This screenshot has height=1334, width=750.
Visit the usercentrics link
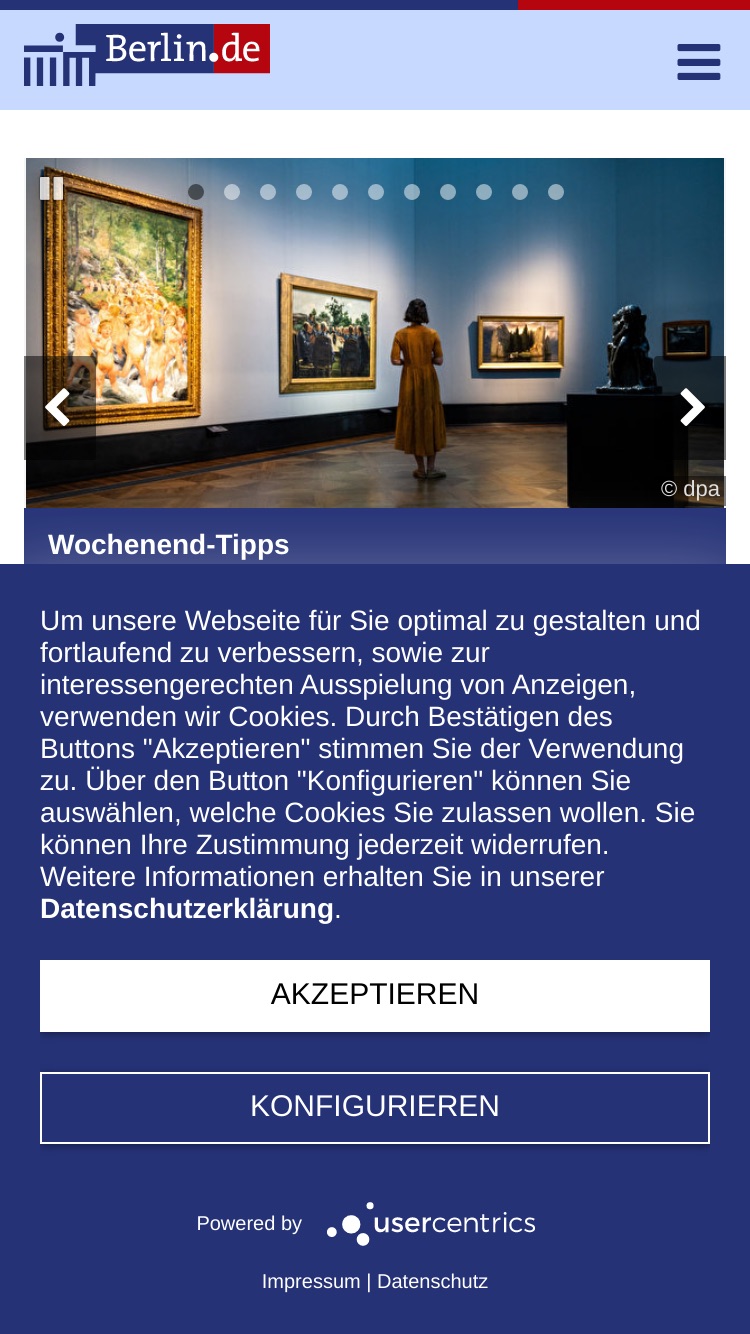coord(431,1223)
